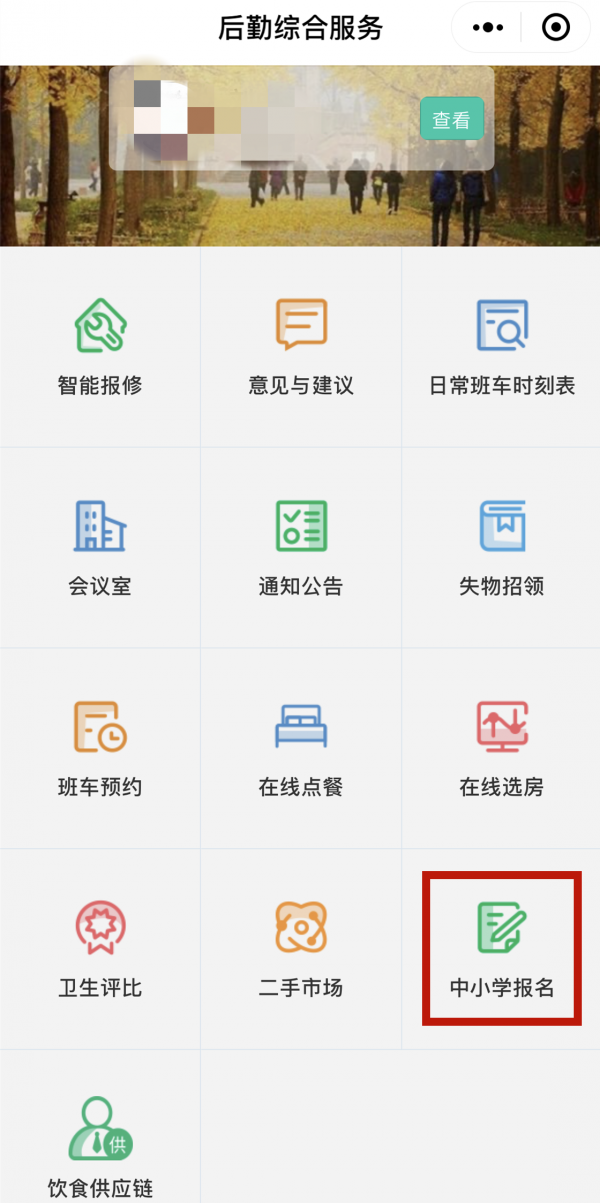Screen dimensions: 600x1203
Task: Select 中小学报名 school enrollment
Action: point(502,948)
